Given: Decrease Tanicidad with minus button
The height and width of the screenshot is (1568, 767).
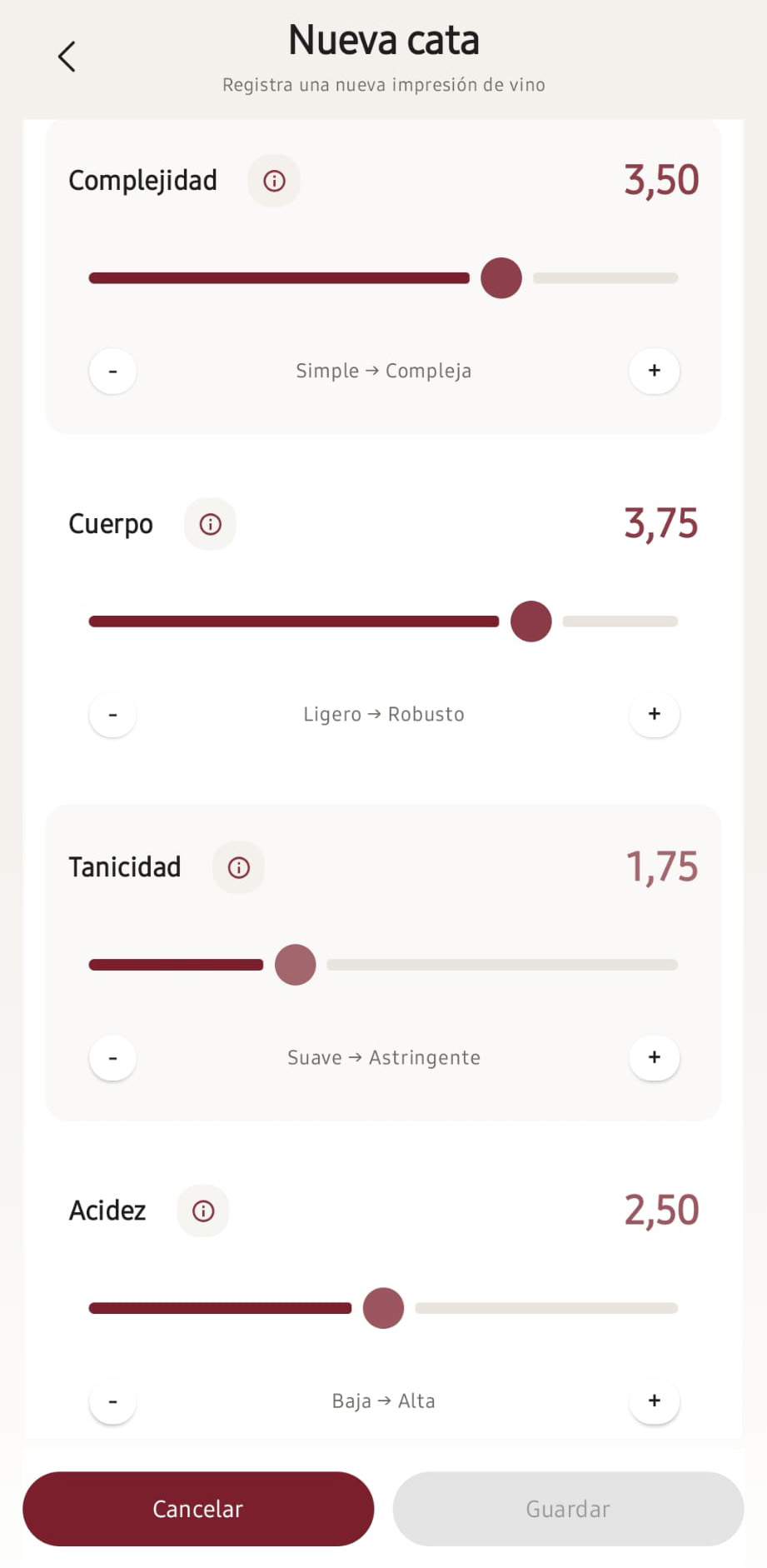Looking at the screenshot, I should (x=112, y=1057).
